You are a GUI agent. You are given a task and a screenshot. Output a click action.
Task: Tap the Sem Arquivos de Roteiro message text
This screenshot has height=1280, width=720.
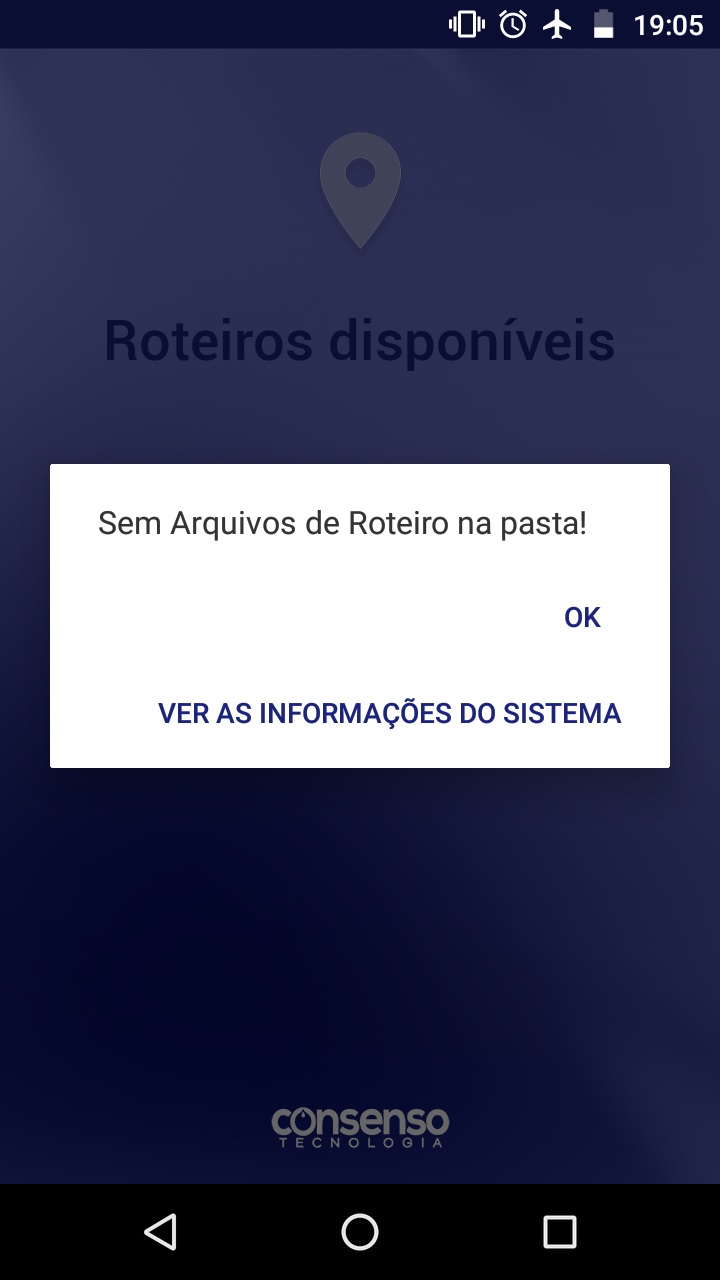[x=342, y=522]
